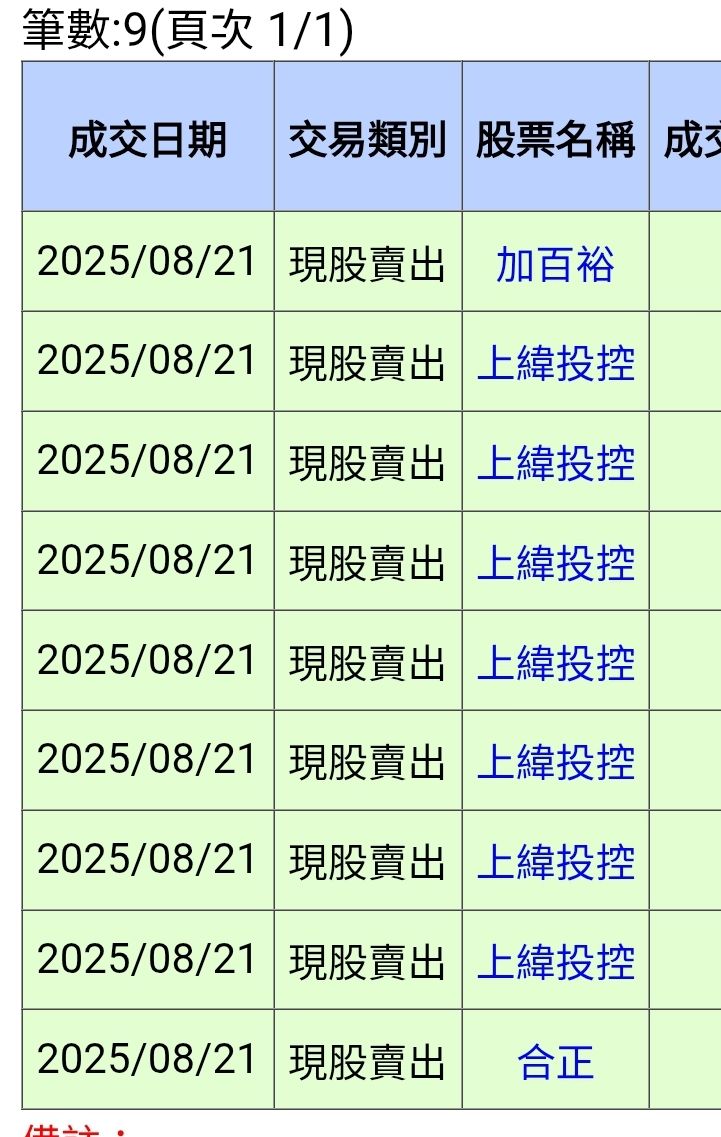Open the 加百裕 stock link
Viewport: 721px width, 1137px height.
pyautogui.click(x=555, y=265)
